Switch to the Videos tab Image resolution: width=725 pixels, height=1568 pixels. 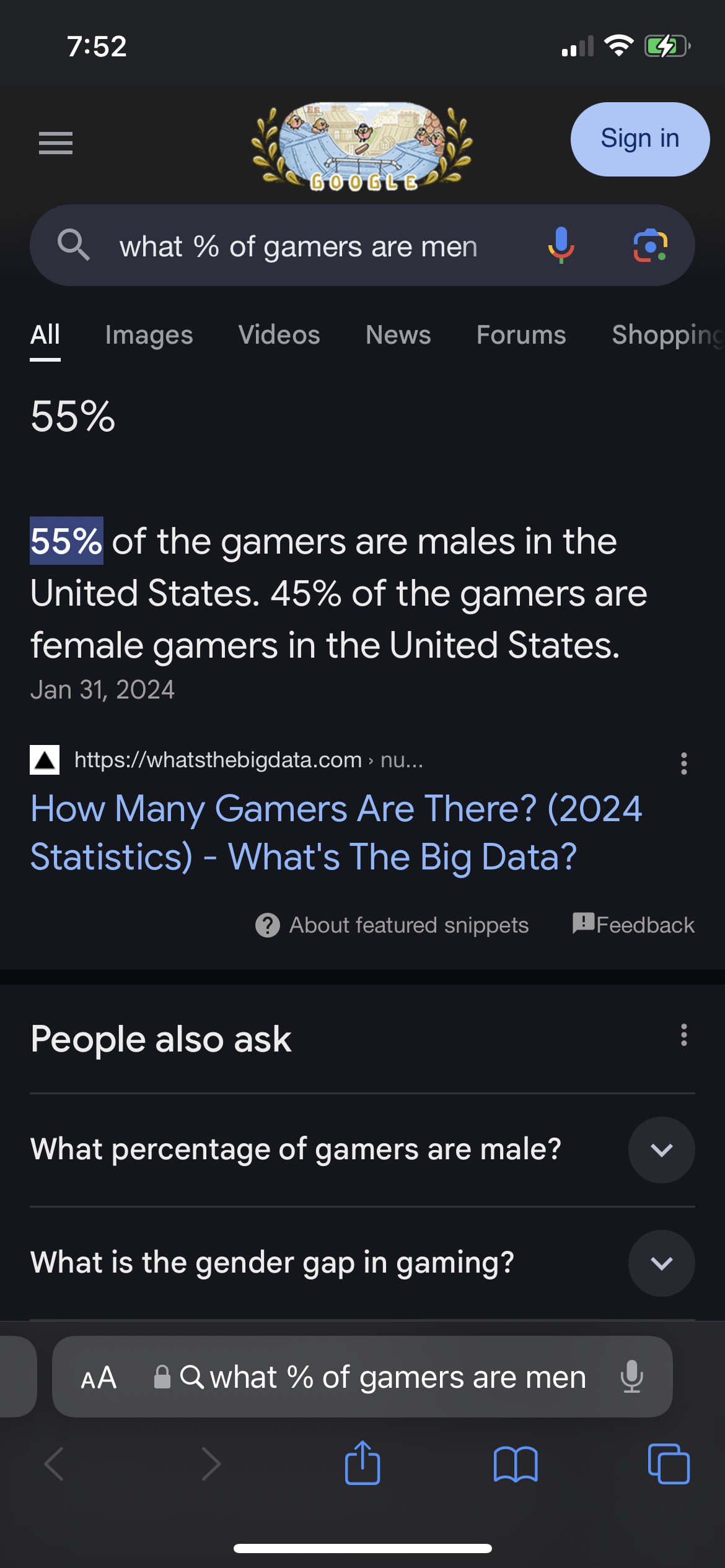pyautogui.click(x=279, y=335)
